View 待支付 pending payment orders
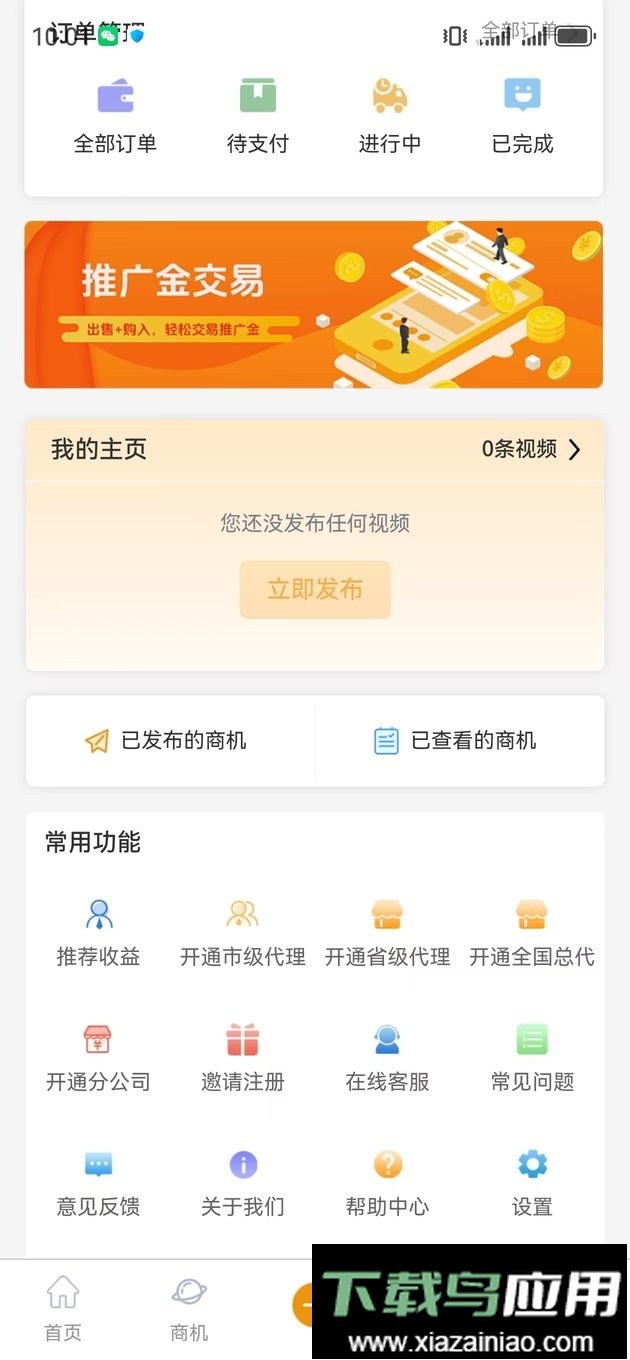 pyautogui.click(x=257, y=116)
